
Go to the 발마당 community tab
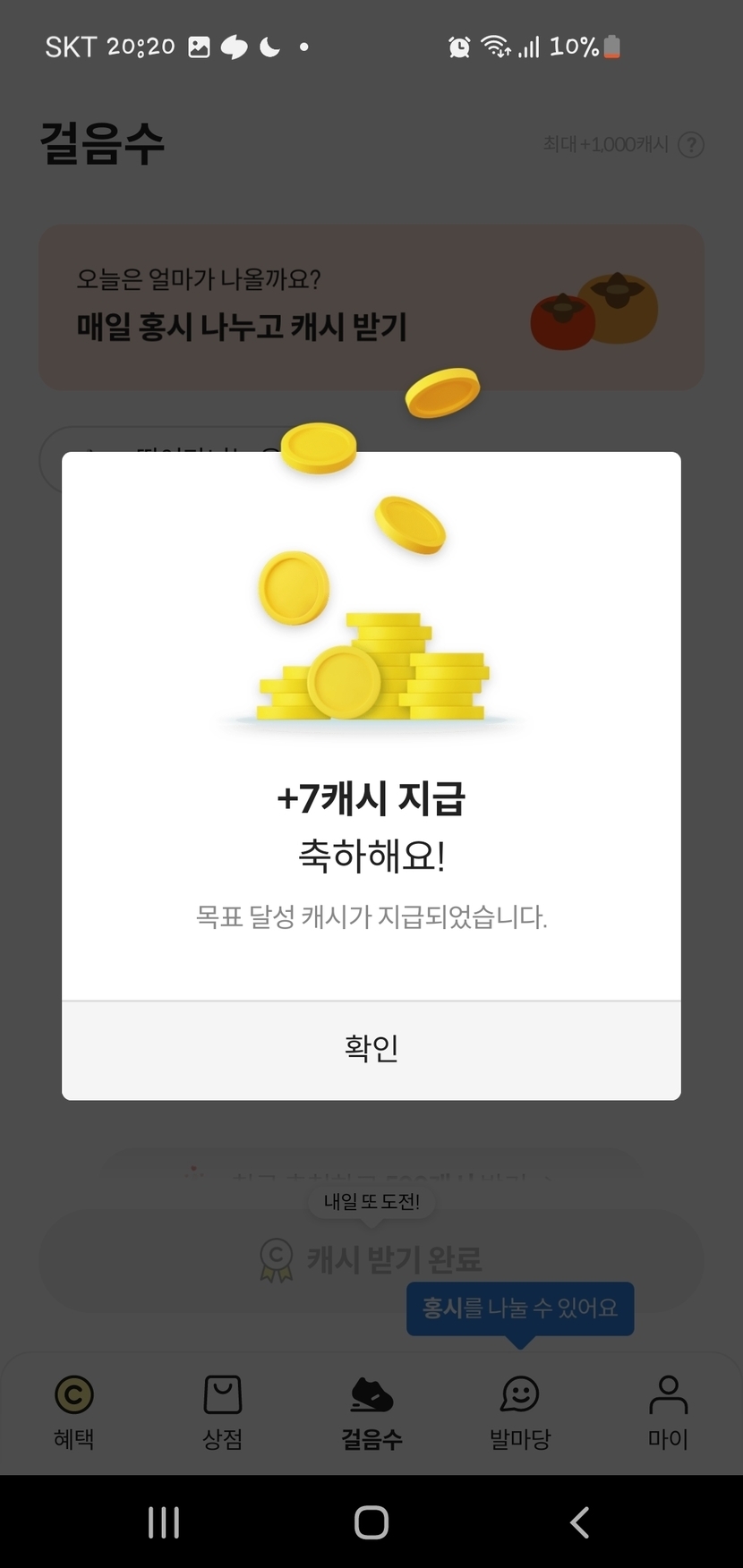[520, 1412]
